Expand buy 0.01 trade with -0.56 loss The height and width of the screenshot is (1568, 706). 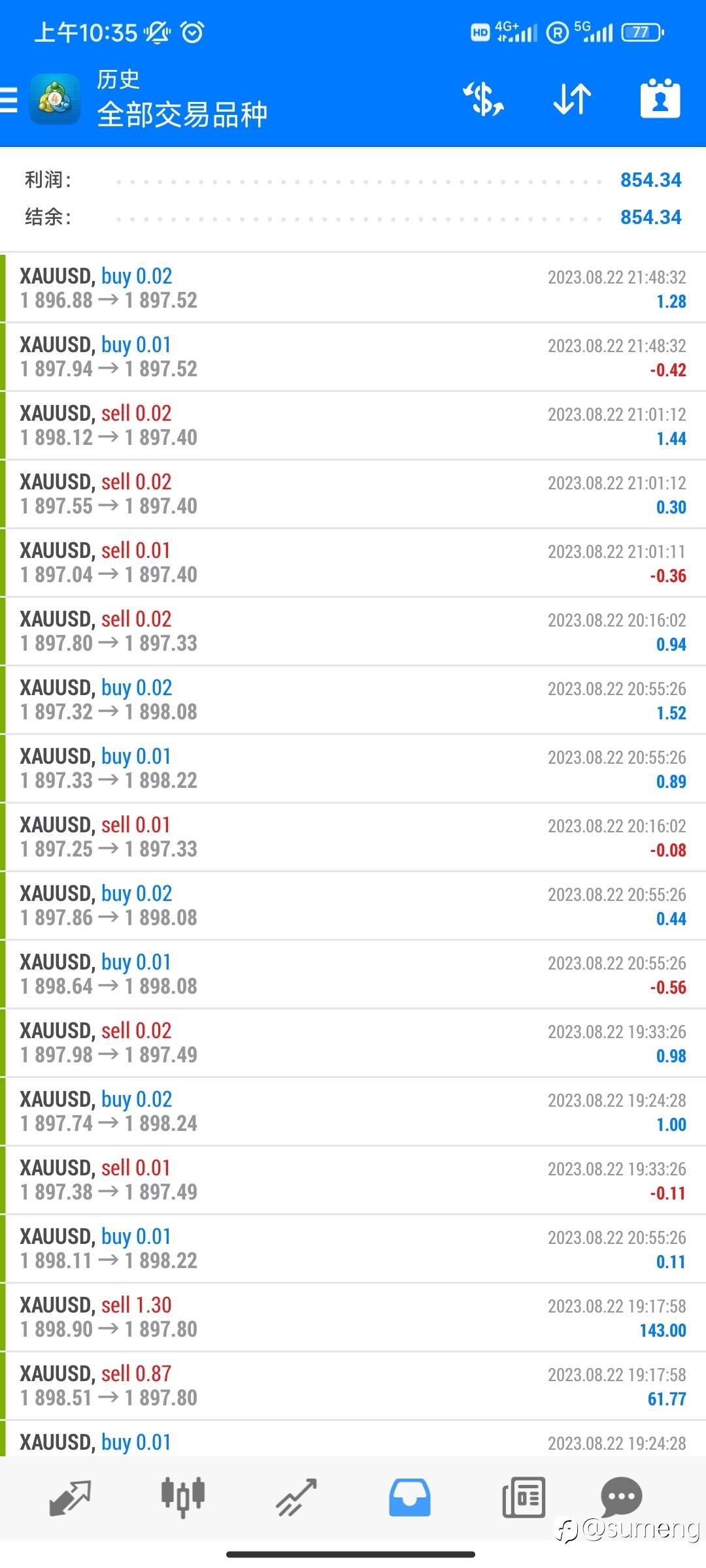click(x=353, y=974)
